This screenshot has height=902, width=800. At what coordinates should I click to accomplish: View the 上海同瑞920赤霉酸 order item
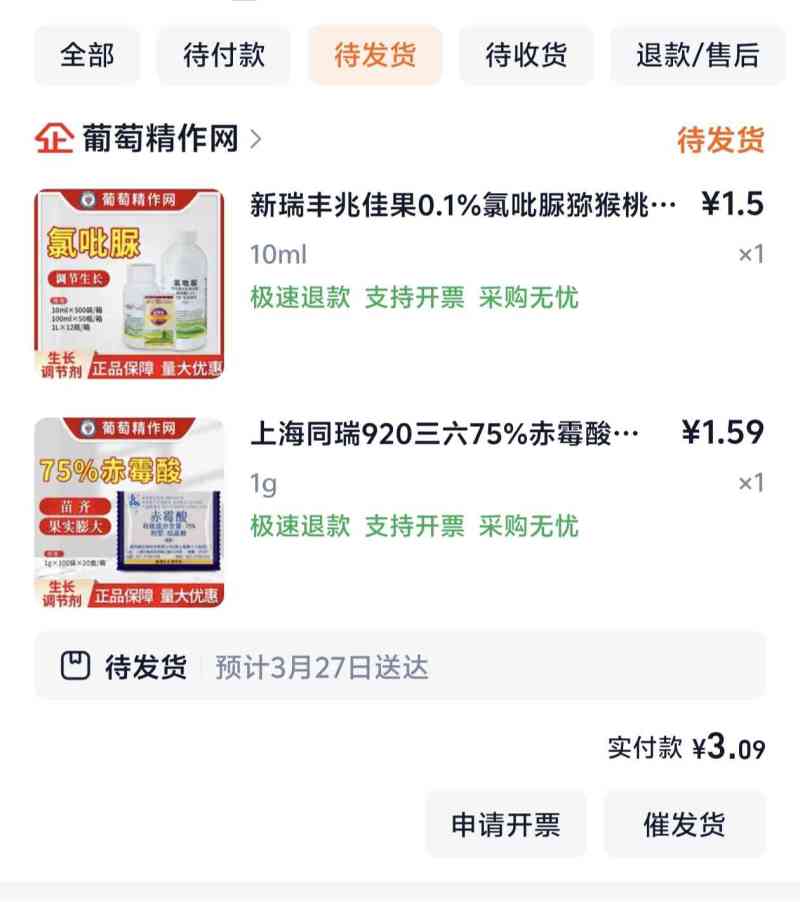pos(444,435)
